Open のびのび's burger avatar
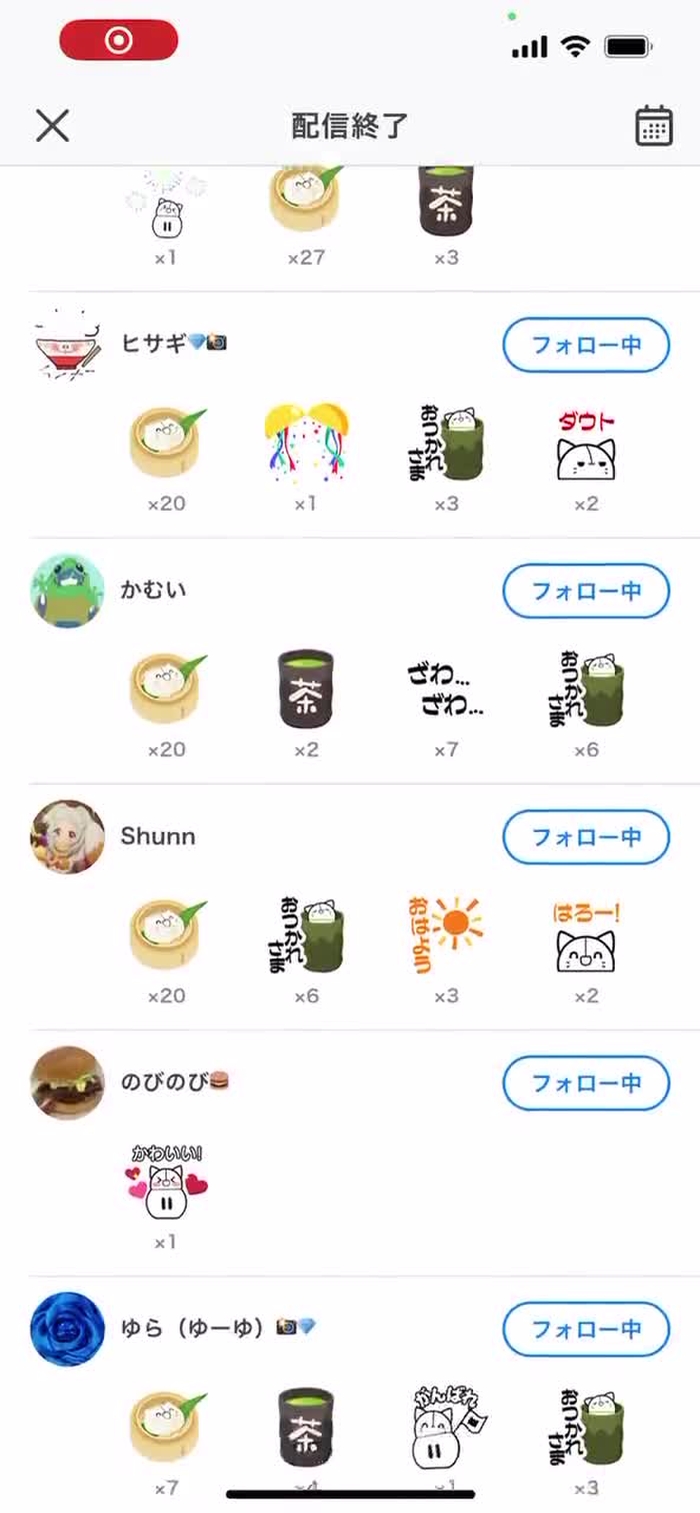The image size is (700, 1513). tap(67, 1083)
